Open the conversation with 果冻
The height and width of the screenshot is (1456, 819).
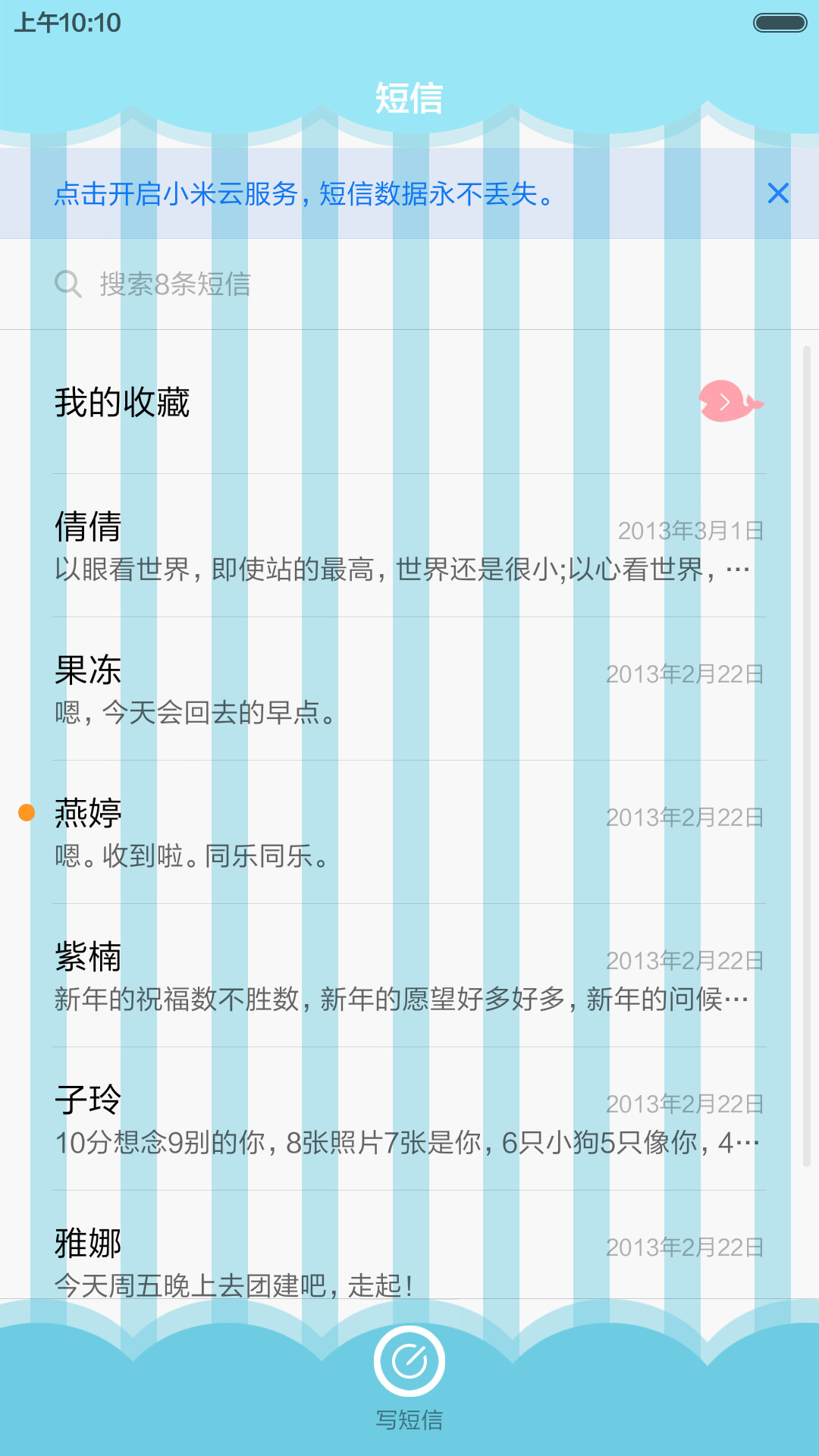(409, 689)
